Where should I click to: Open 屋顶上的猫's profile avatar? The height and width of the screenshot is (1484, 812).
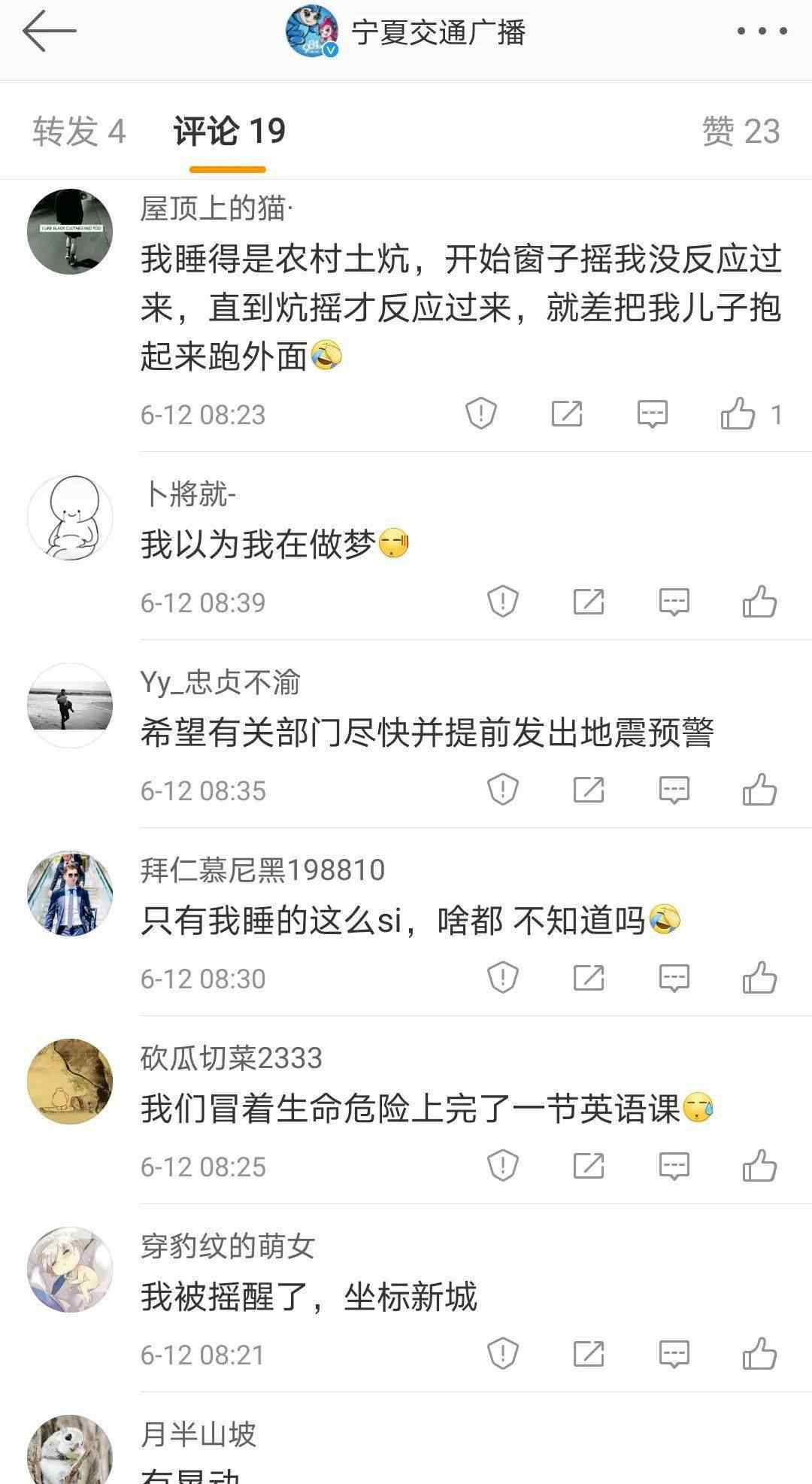(70, 232)
